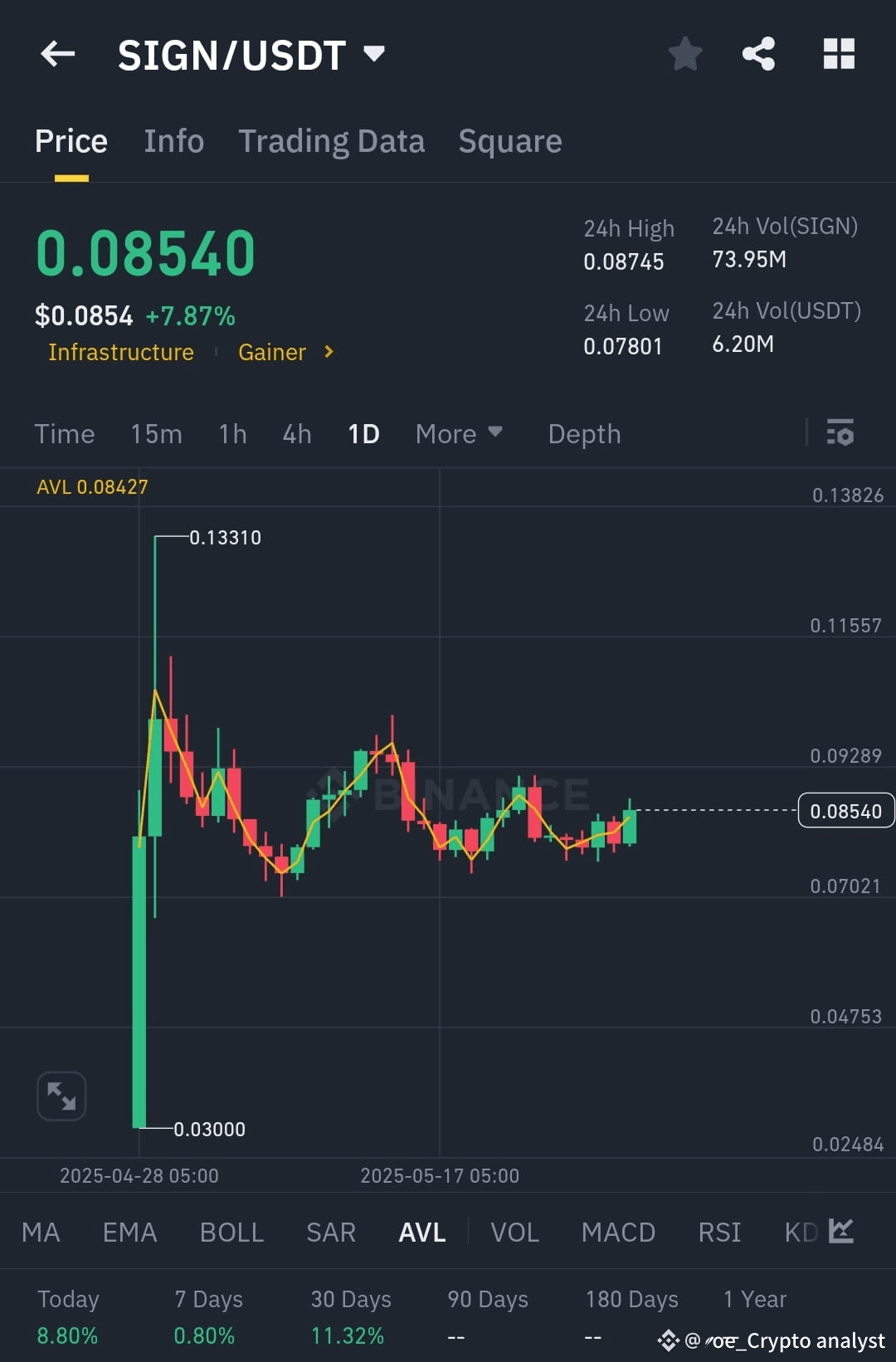The image size is (896, 1362).
Task: Open the grid layout icon top right
Action: coord(838,53)
